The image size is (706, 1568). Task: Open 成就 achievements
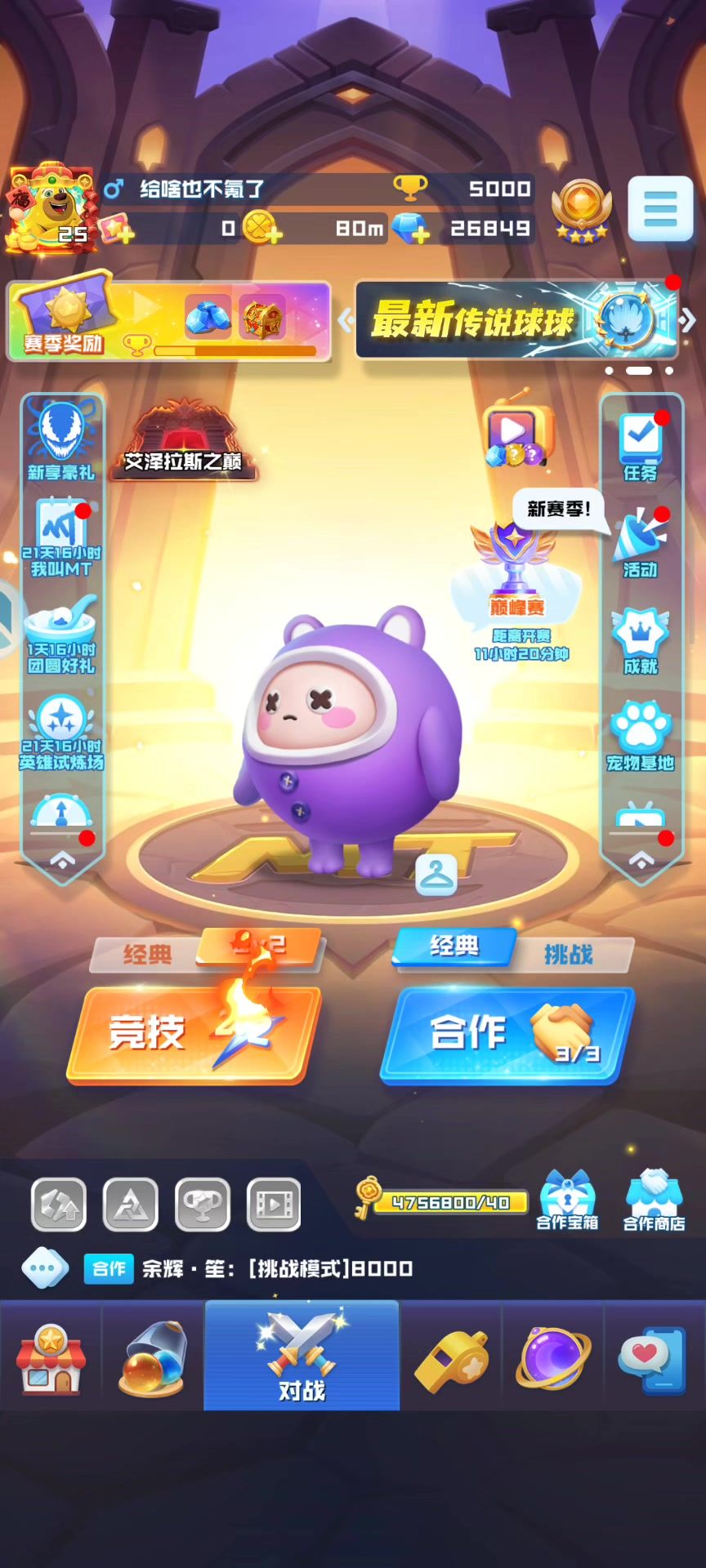(x=641, y=641)
